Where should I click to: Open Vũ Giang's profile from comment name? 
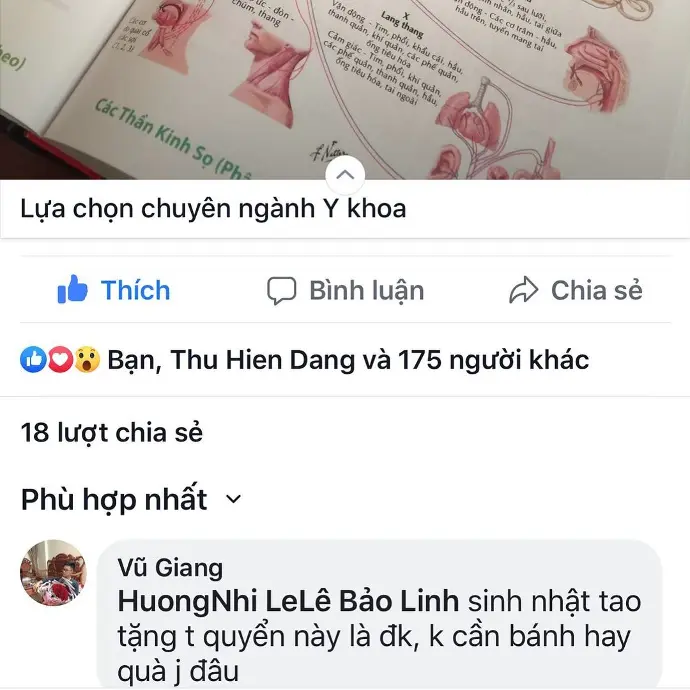170,568
